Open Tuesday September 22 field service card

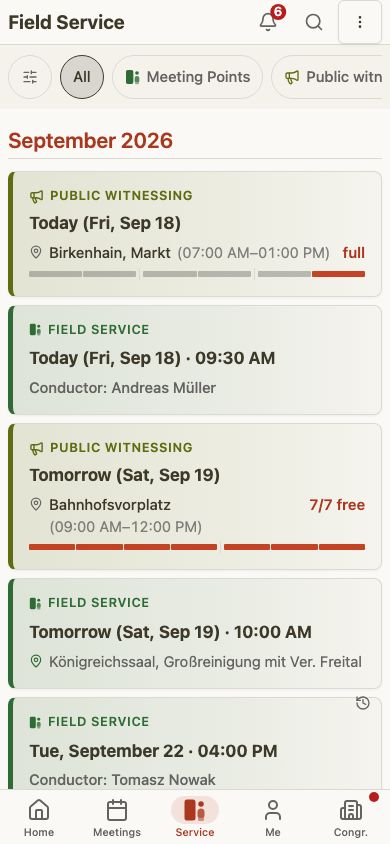(195, 744)
